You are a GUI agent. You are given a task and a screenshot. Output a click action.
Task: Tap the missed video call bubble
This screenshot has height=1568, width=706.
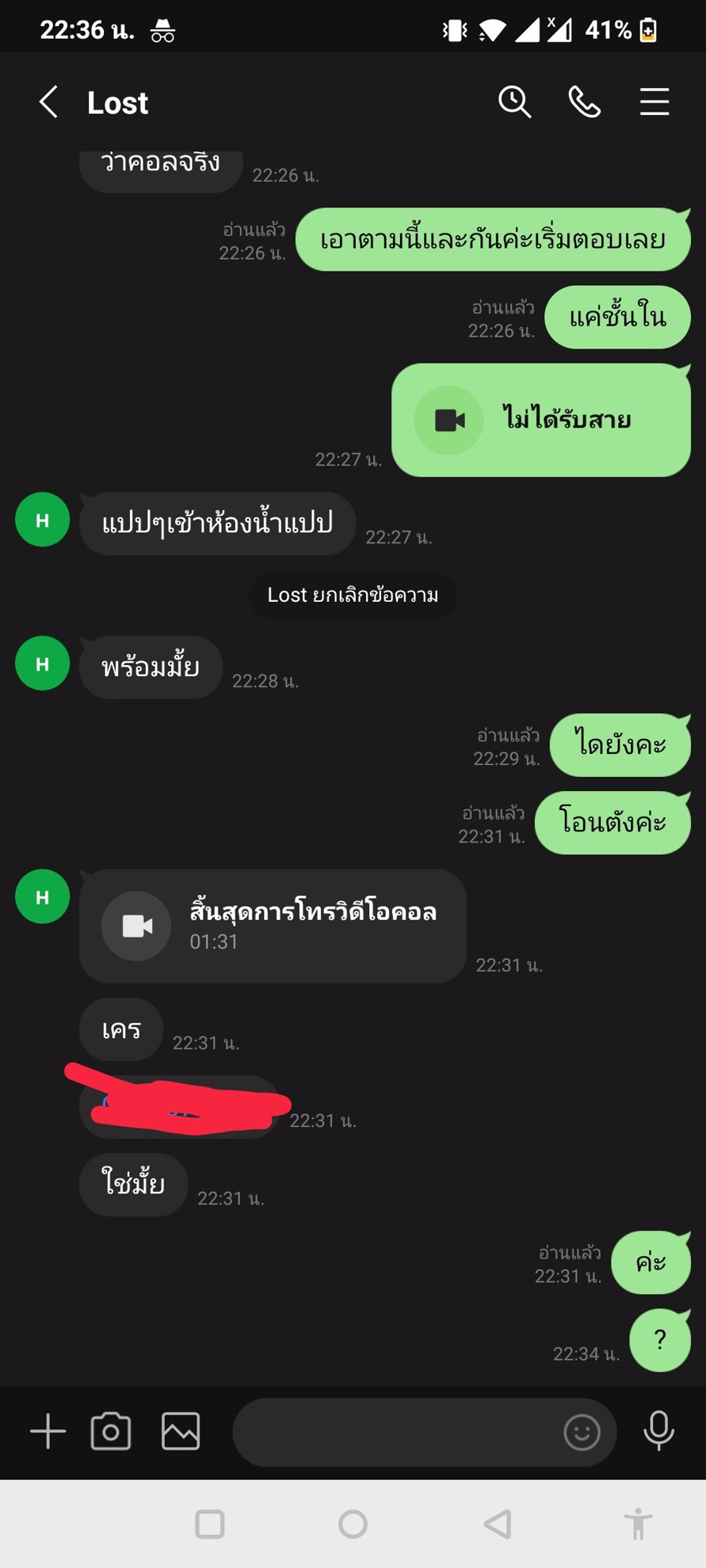coord(541,420)
